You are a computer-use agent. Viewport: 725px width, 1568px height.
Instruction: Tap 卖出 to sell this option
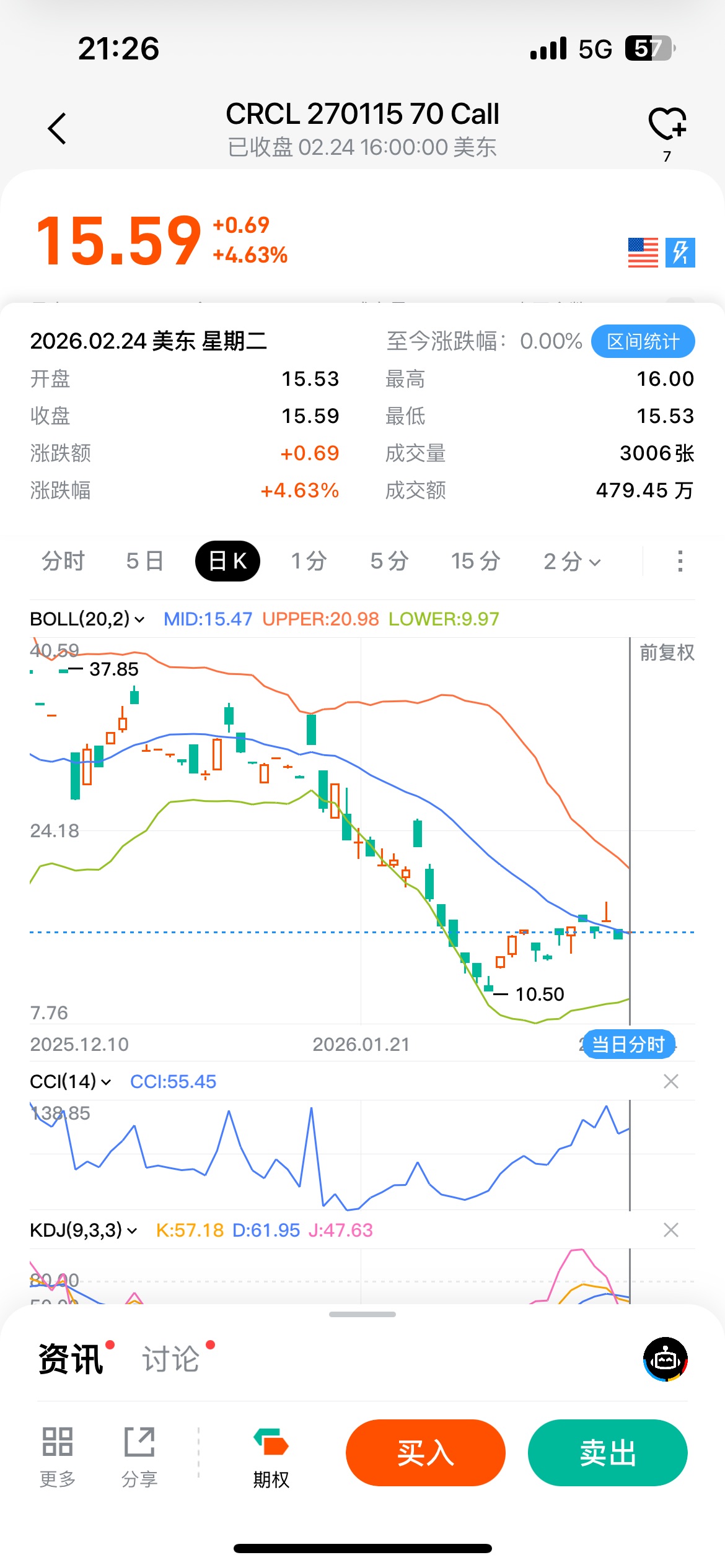(x=607, y=1452)
